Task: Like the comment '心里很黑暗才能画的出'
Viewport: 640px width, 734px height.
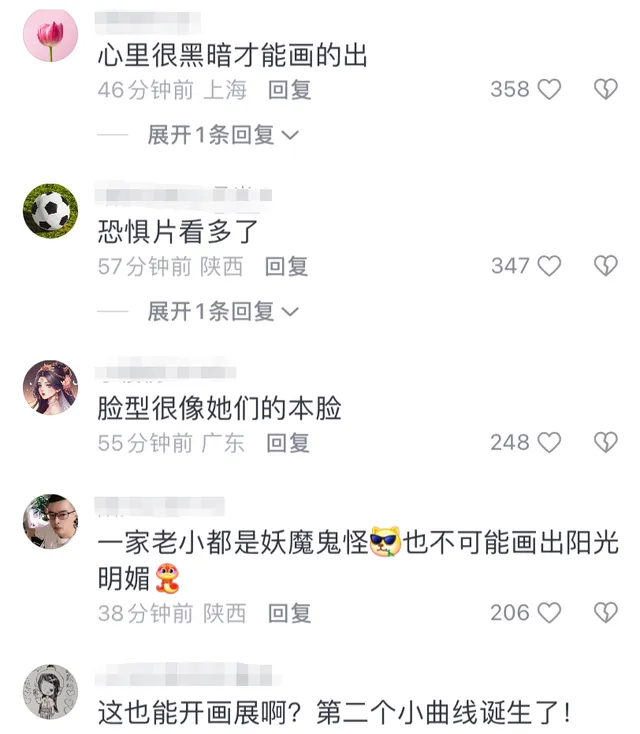Action: pyautogui.click(x=549, y=90)
